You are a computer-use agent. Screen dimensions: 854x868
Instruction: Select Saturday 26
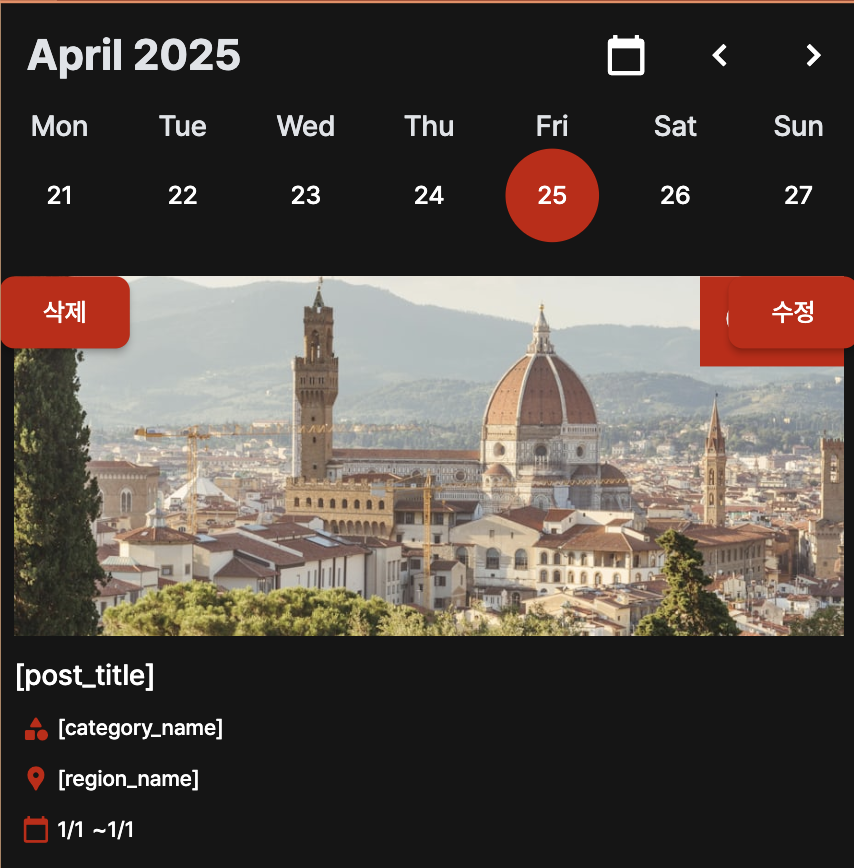coord(675,195)
